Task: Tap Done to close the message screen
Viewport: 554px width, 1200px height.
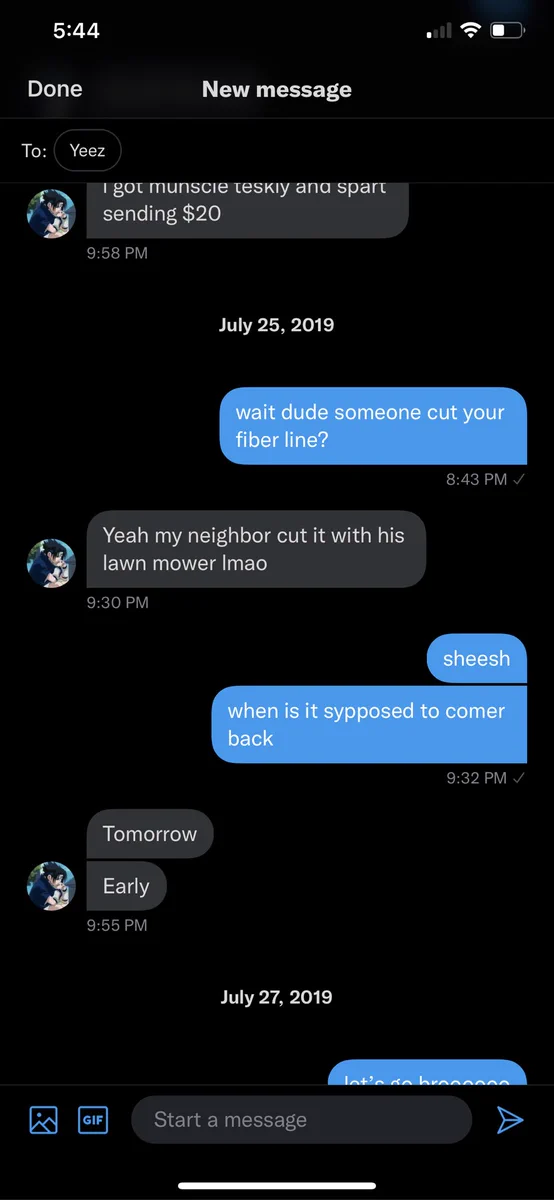Action: (x=55, y=89)
